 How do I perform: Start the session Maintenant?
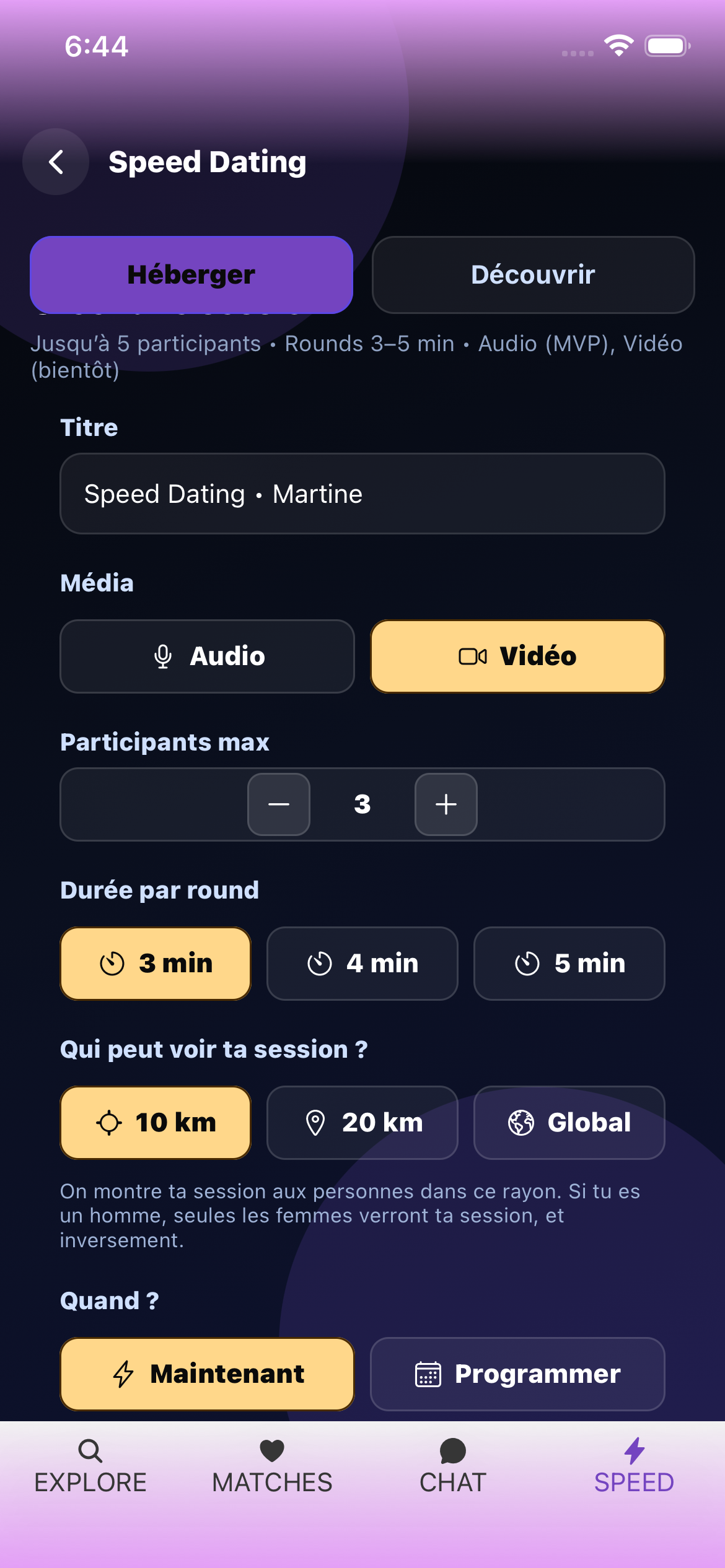click(x=207, y=1374)
